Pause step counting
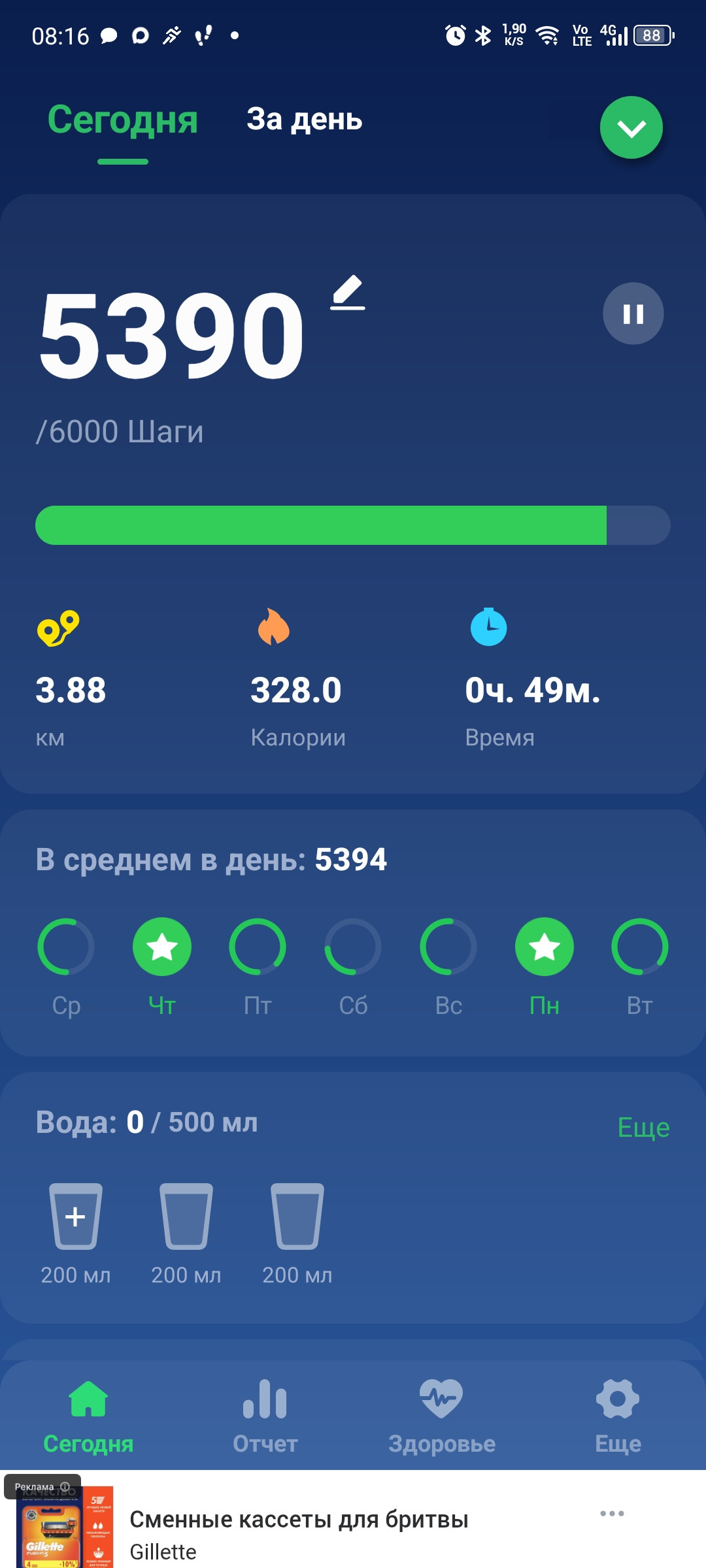 (633, 314)
